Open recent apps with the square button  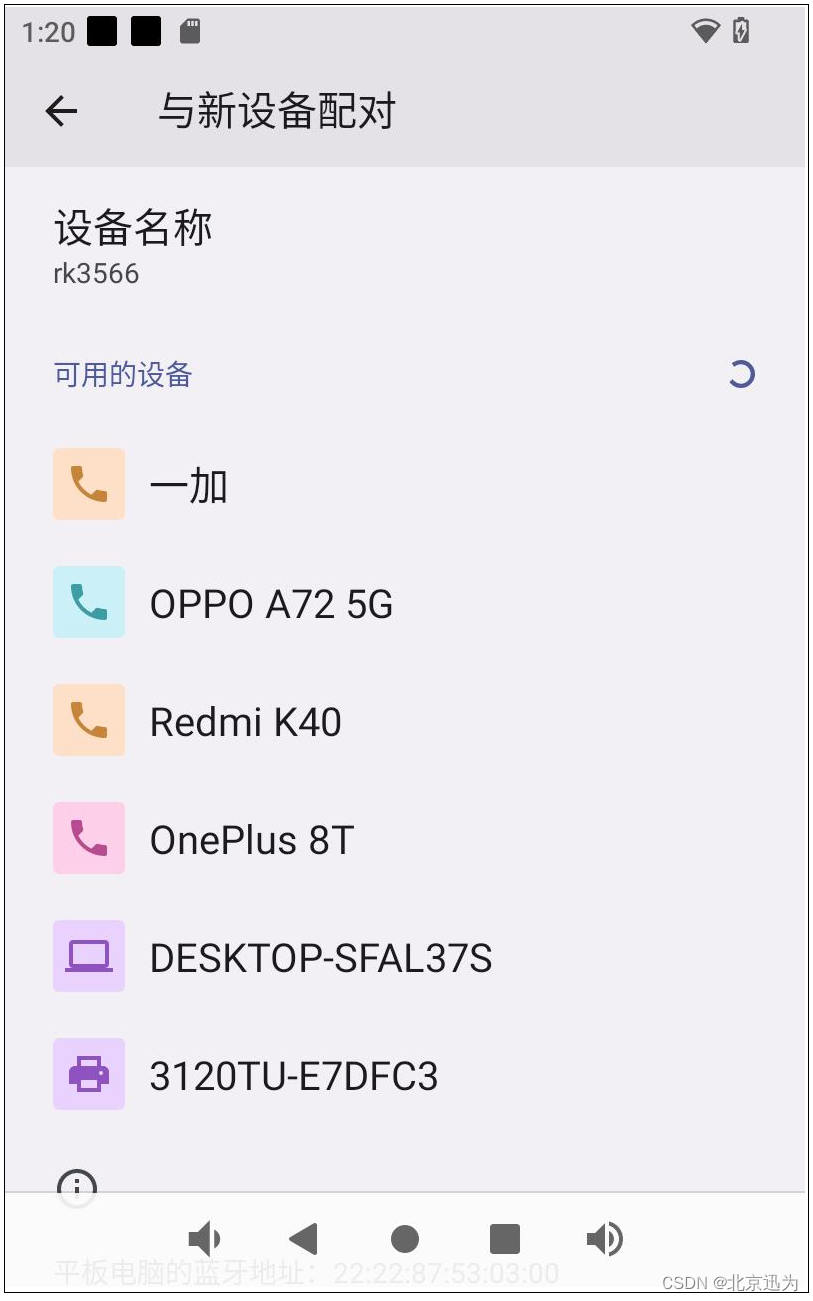[x=505, y=1239]
